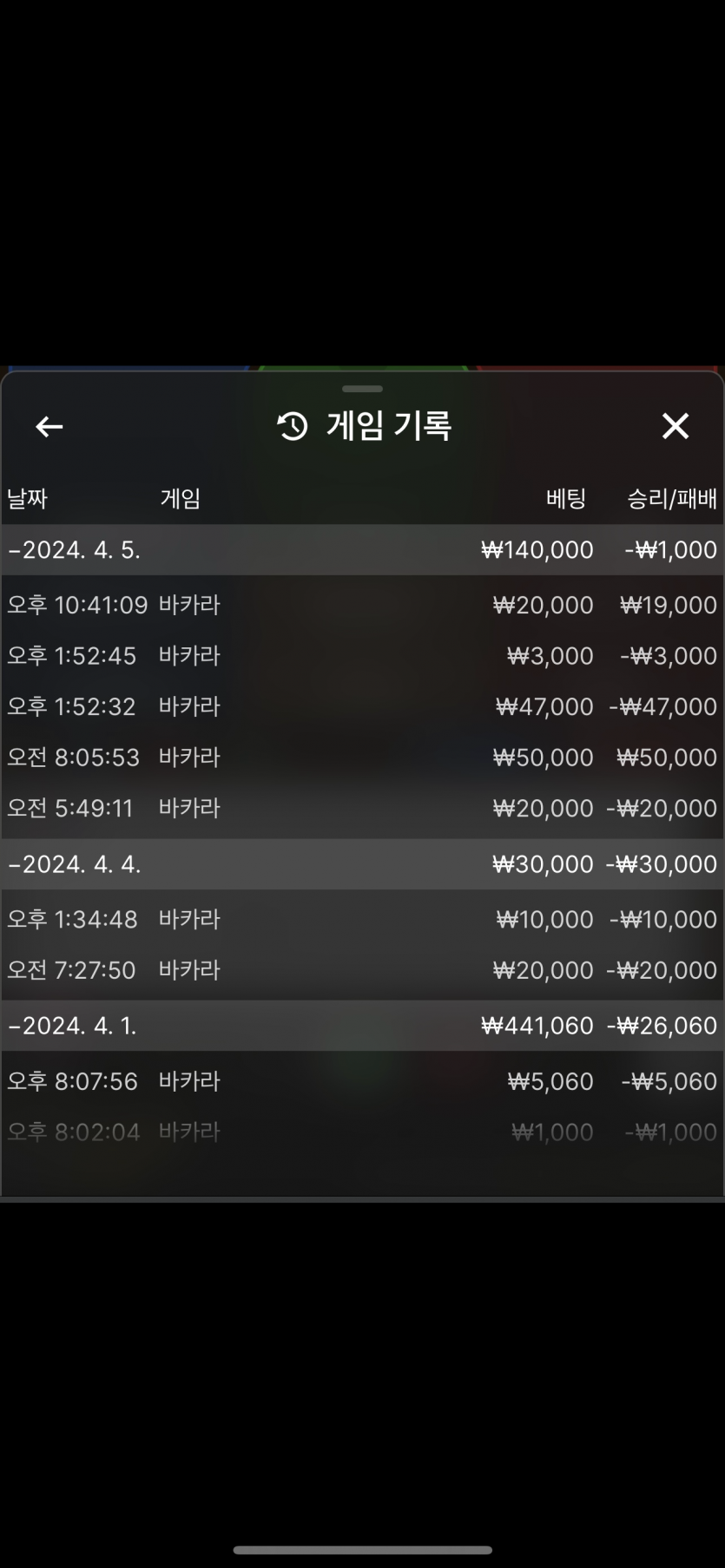Close the game history panel
Viewport: 725px width, 1568px height.
(675, 426)
